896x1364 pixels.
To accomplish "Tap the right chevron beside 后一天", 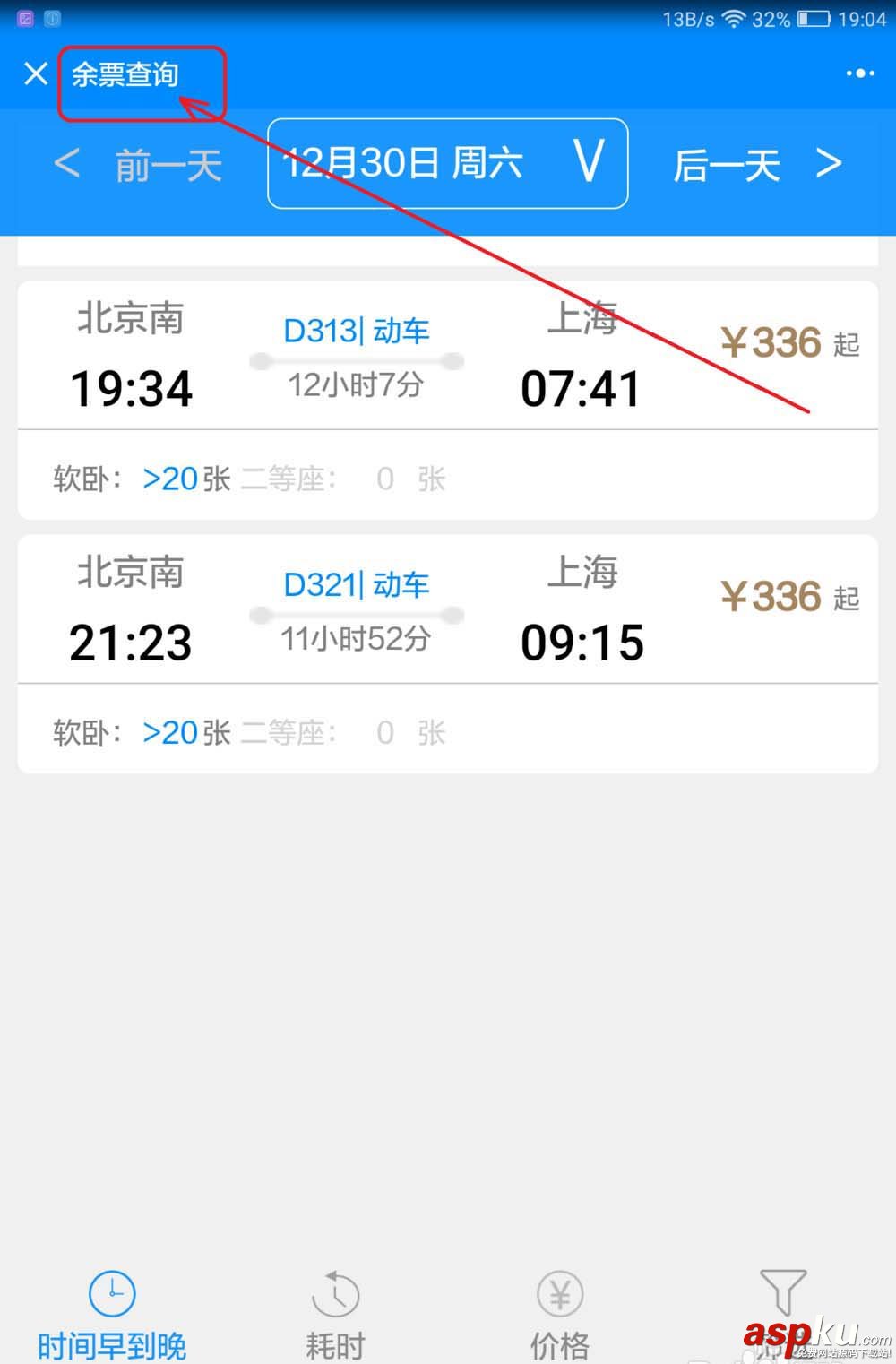I will click(x=829, y=164).
